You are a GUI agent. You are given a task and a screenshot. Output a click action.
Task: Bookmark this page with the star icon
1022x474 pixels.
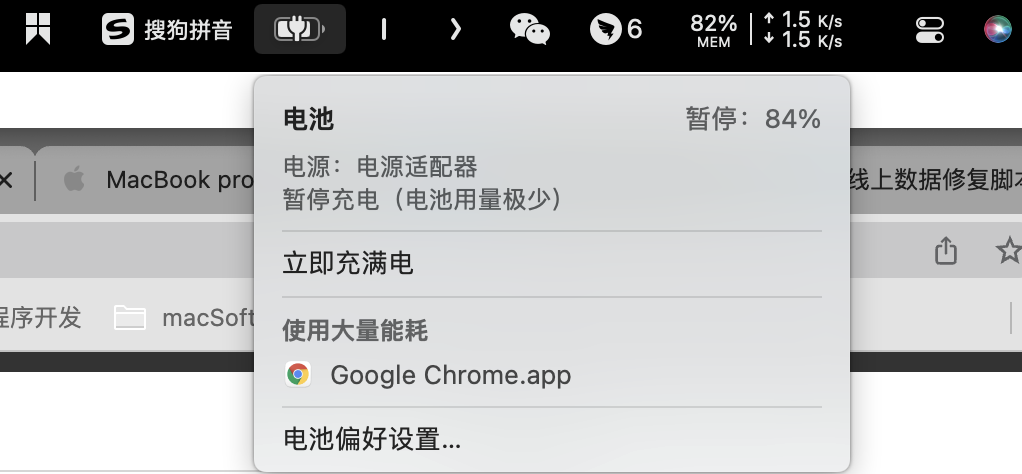pyautogui.click(x=1008, y=251)
